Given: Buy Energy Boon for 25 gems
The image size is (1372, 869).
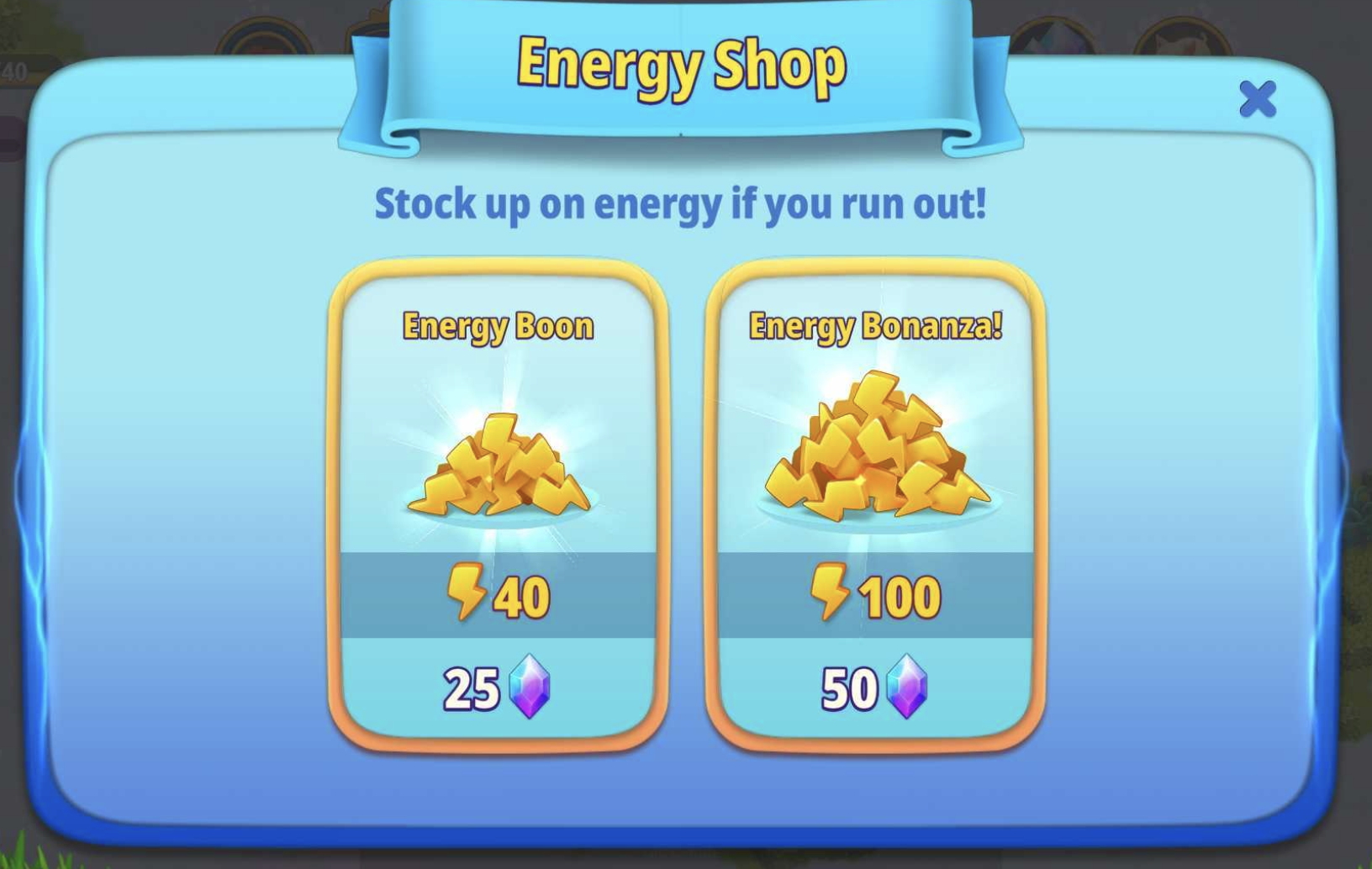Looking at the screenshot, I should [498, 687].
